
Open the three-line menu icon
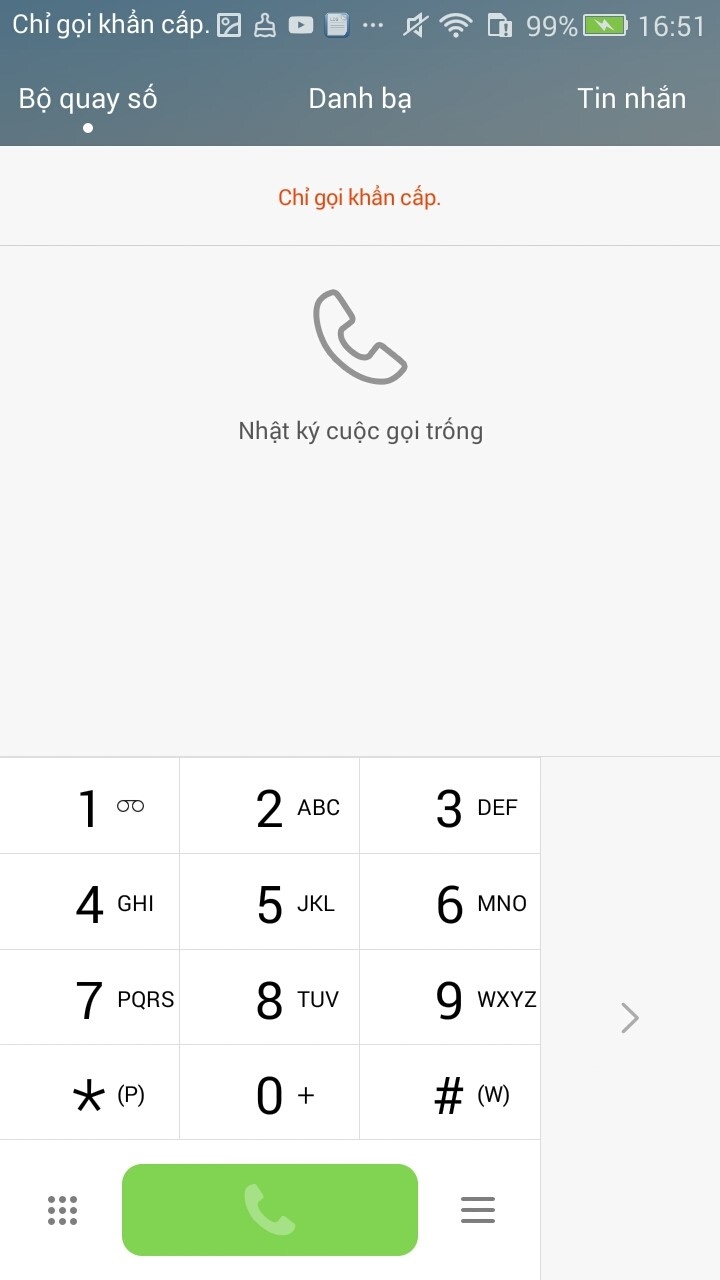pyautogui.click(x=478, y=1210)
